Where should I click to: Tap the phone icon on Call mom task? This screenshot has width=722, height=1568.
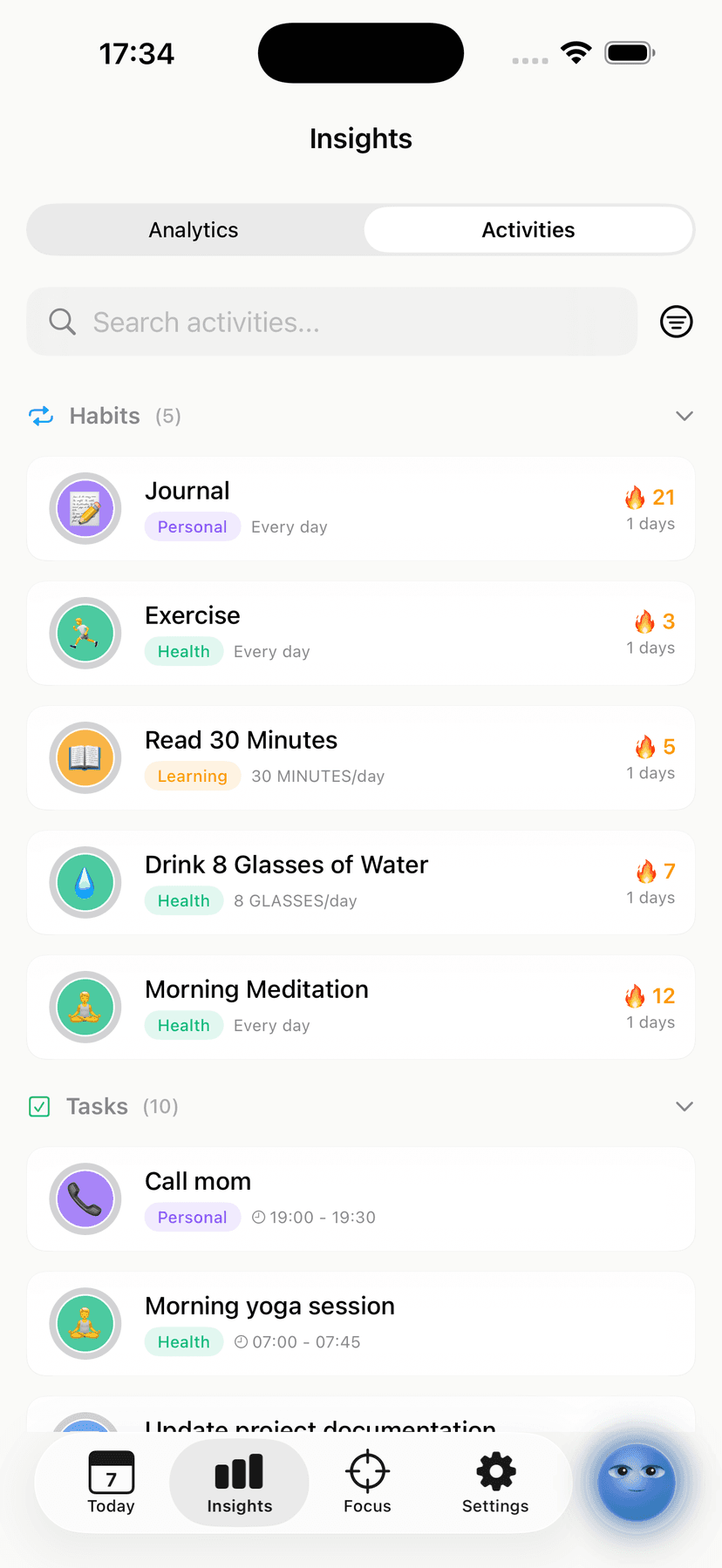(x=85, y=1198)
